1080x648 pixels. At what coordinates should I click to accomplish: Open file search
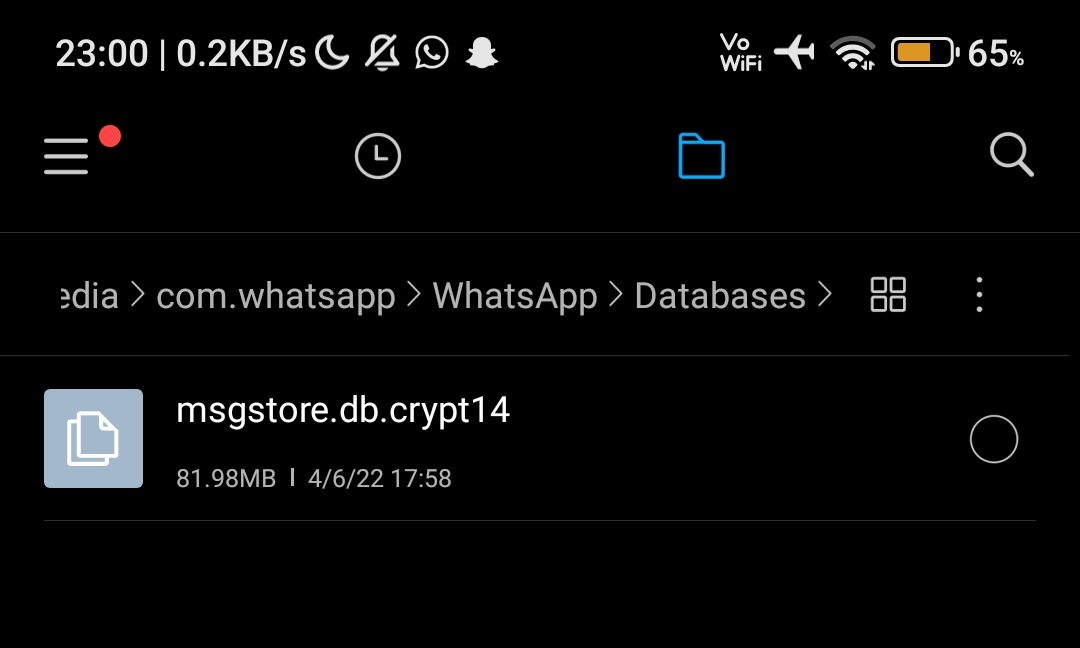click(x=1011, y=156)
